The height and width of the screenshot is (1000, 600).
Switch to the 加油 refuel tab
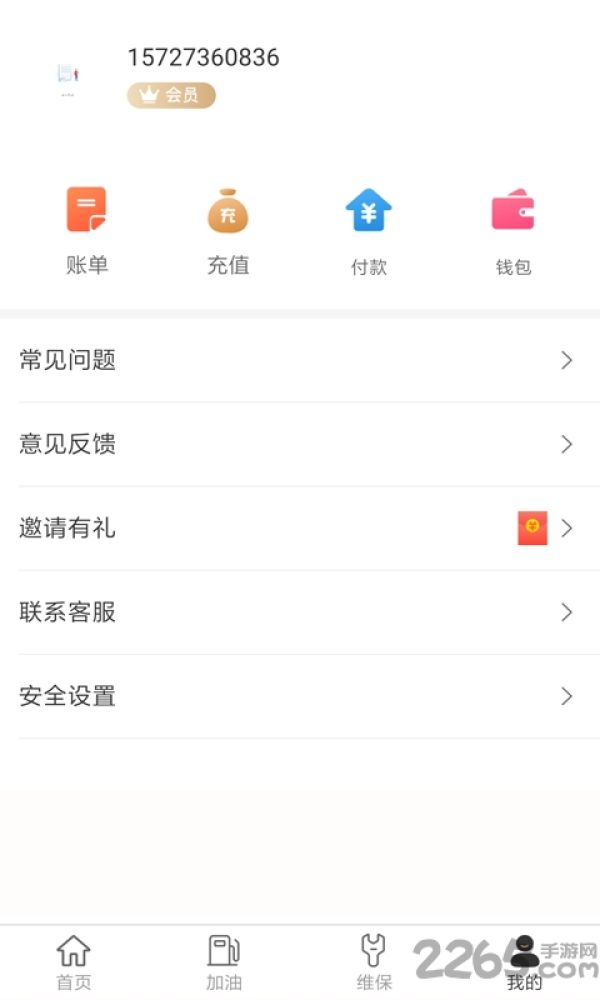point(224,962)
